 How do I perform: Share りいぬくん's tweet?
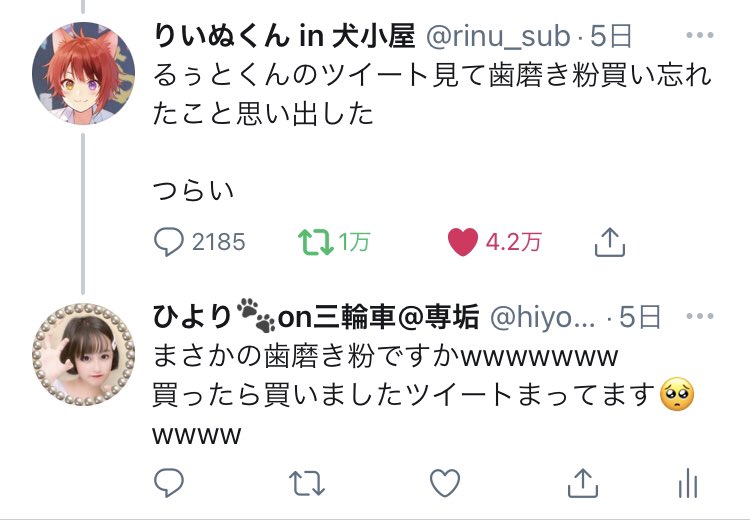coord(609,241)
